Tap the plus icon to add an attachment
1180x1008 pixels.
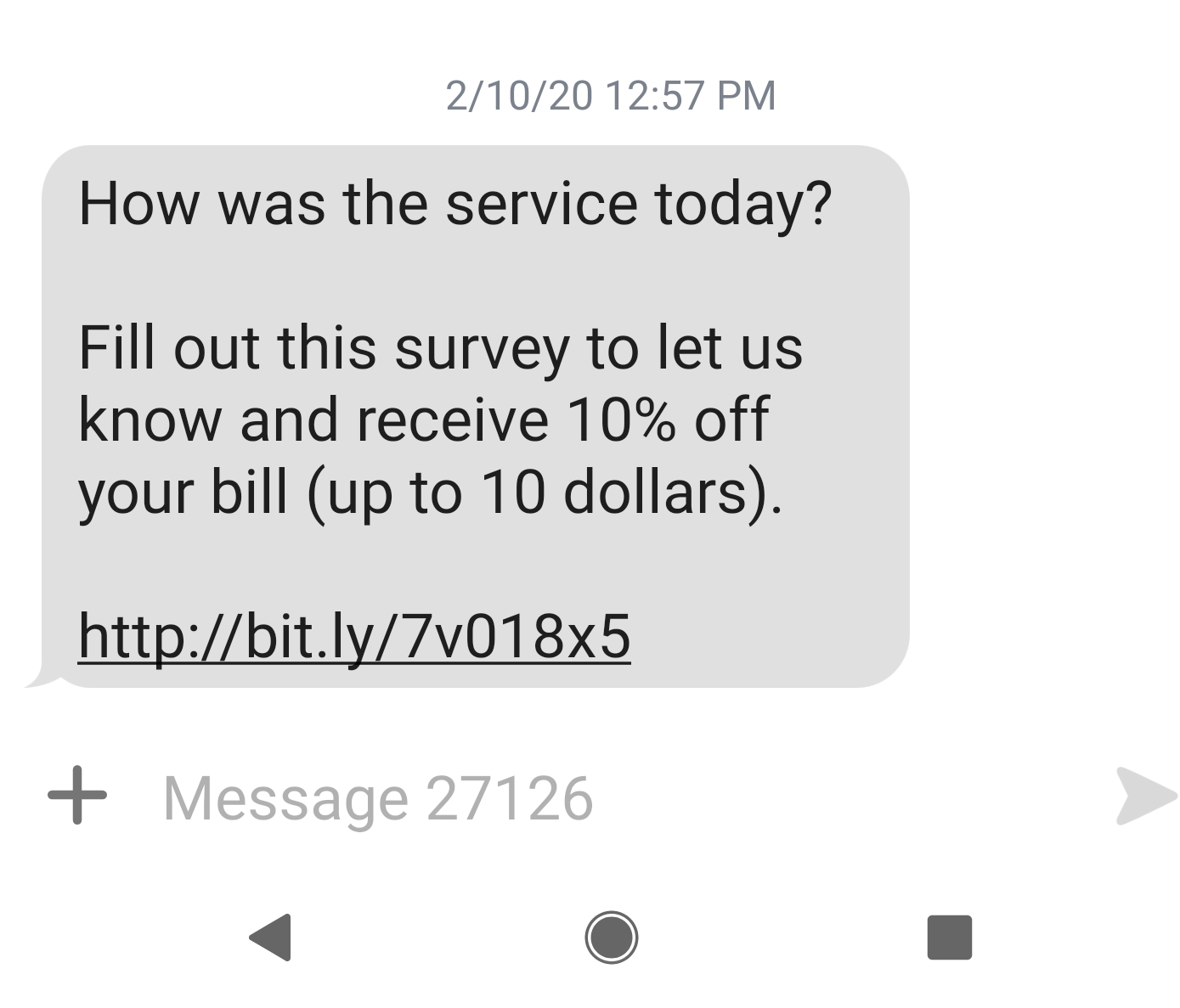pos(77,796)
